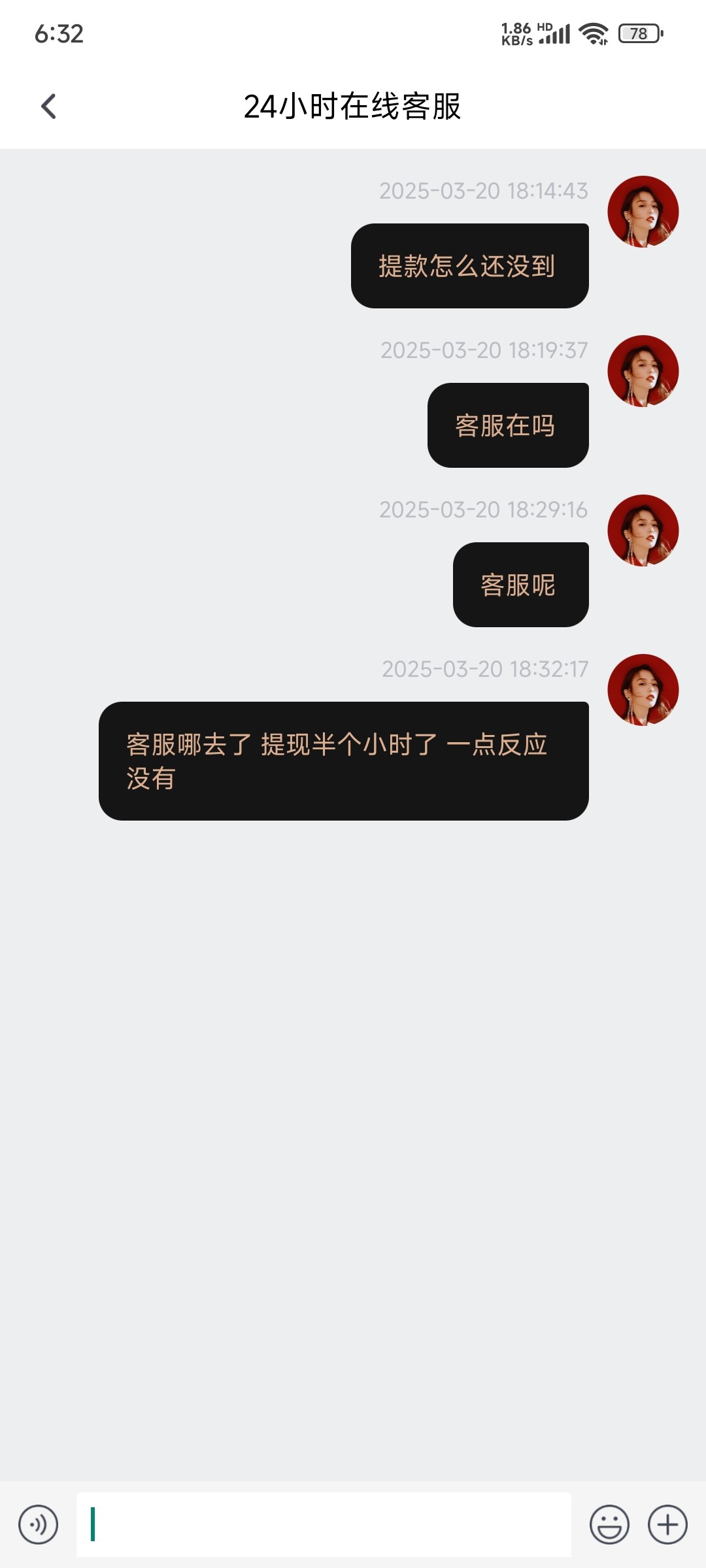Switch to voice message input
Viewport: 706px width, 1568px height.
[x=38, y=1524]
